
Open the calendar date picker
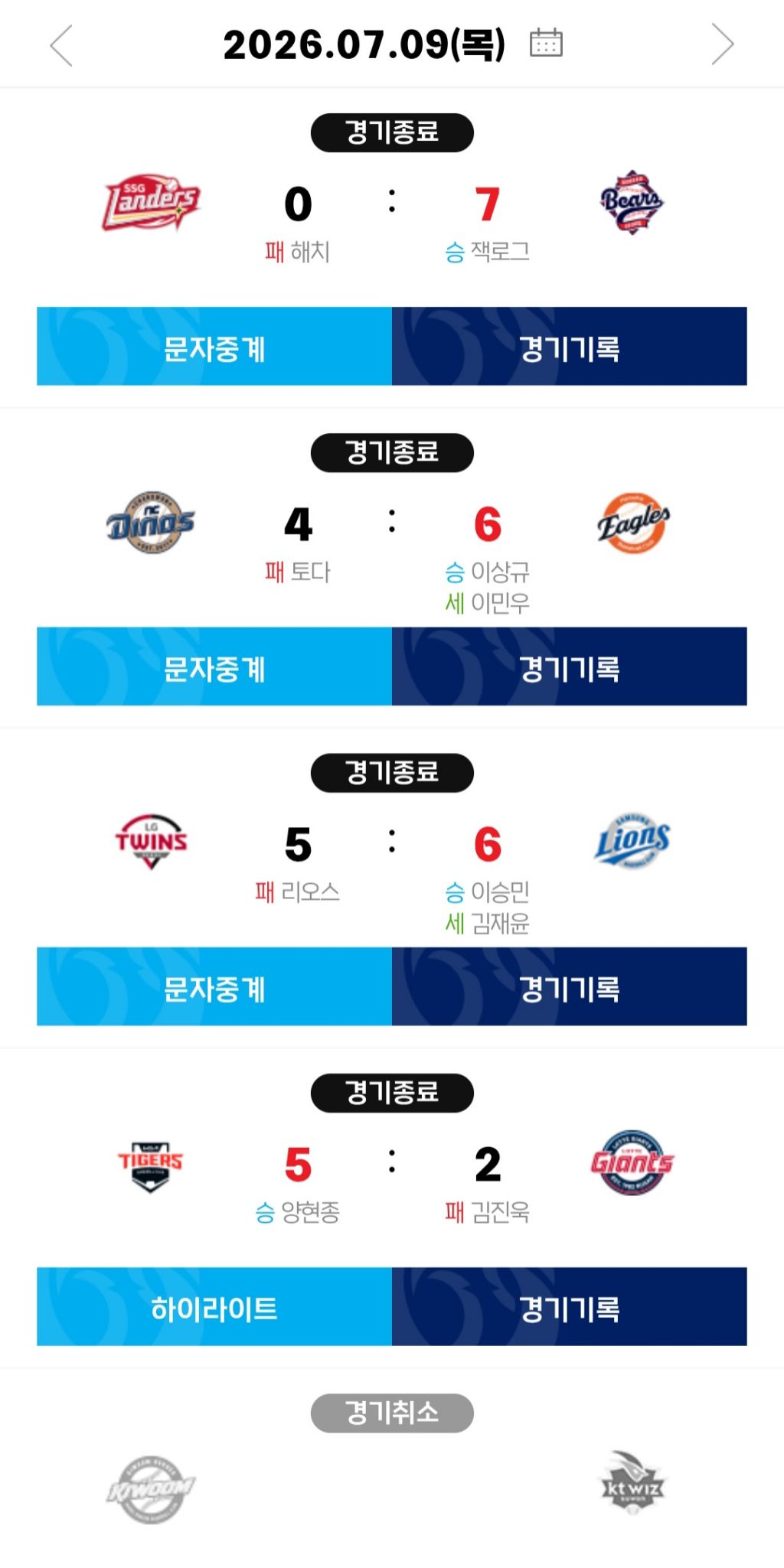click(x=546, y=43)
